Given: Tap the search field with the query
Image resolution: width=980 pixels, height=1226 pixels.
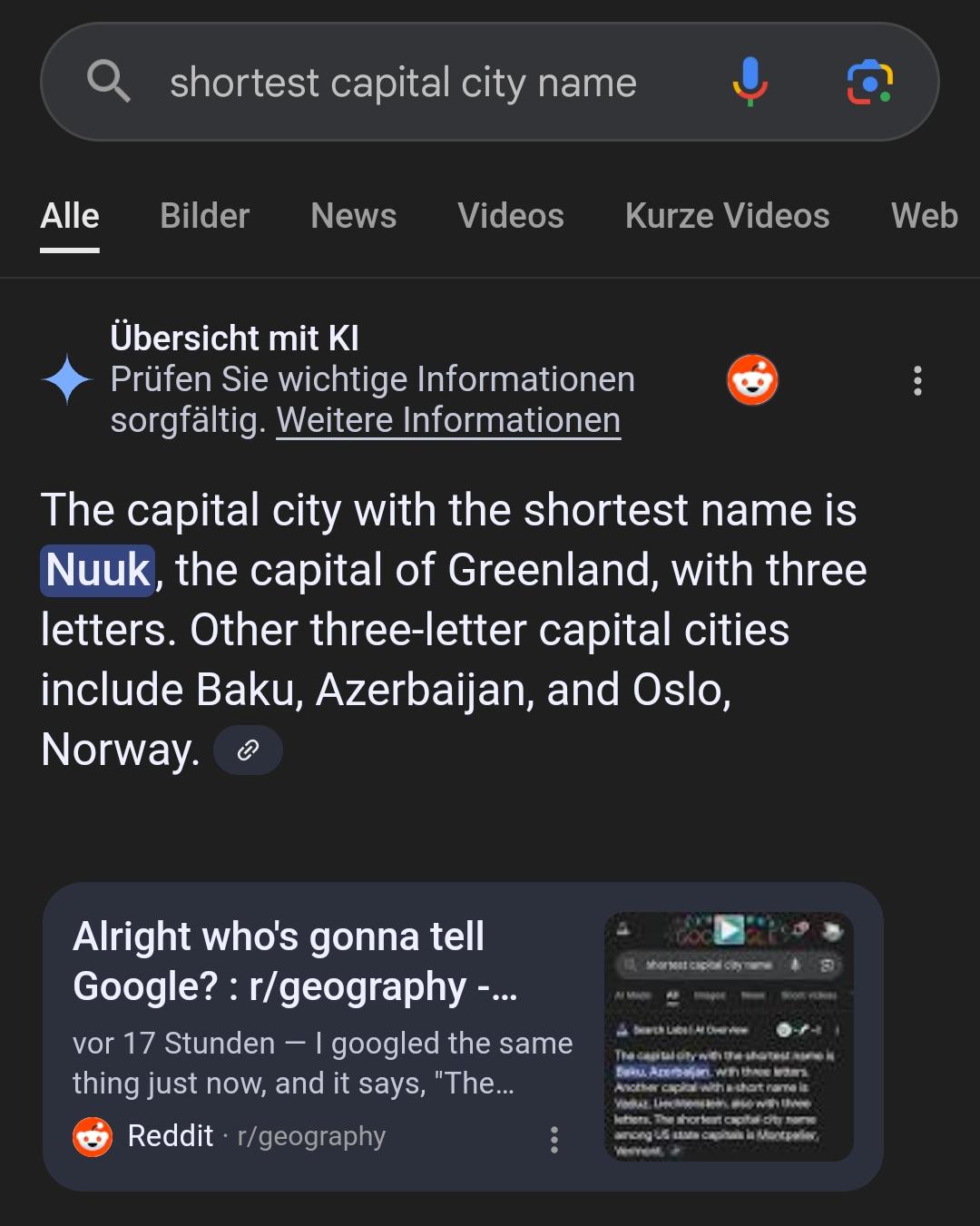Looking at the screenshot, I should tap(403, 83).
